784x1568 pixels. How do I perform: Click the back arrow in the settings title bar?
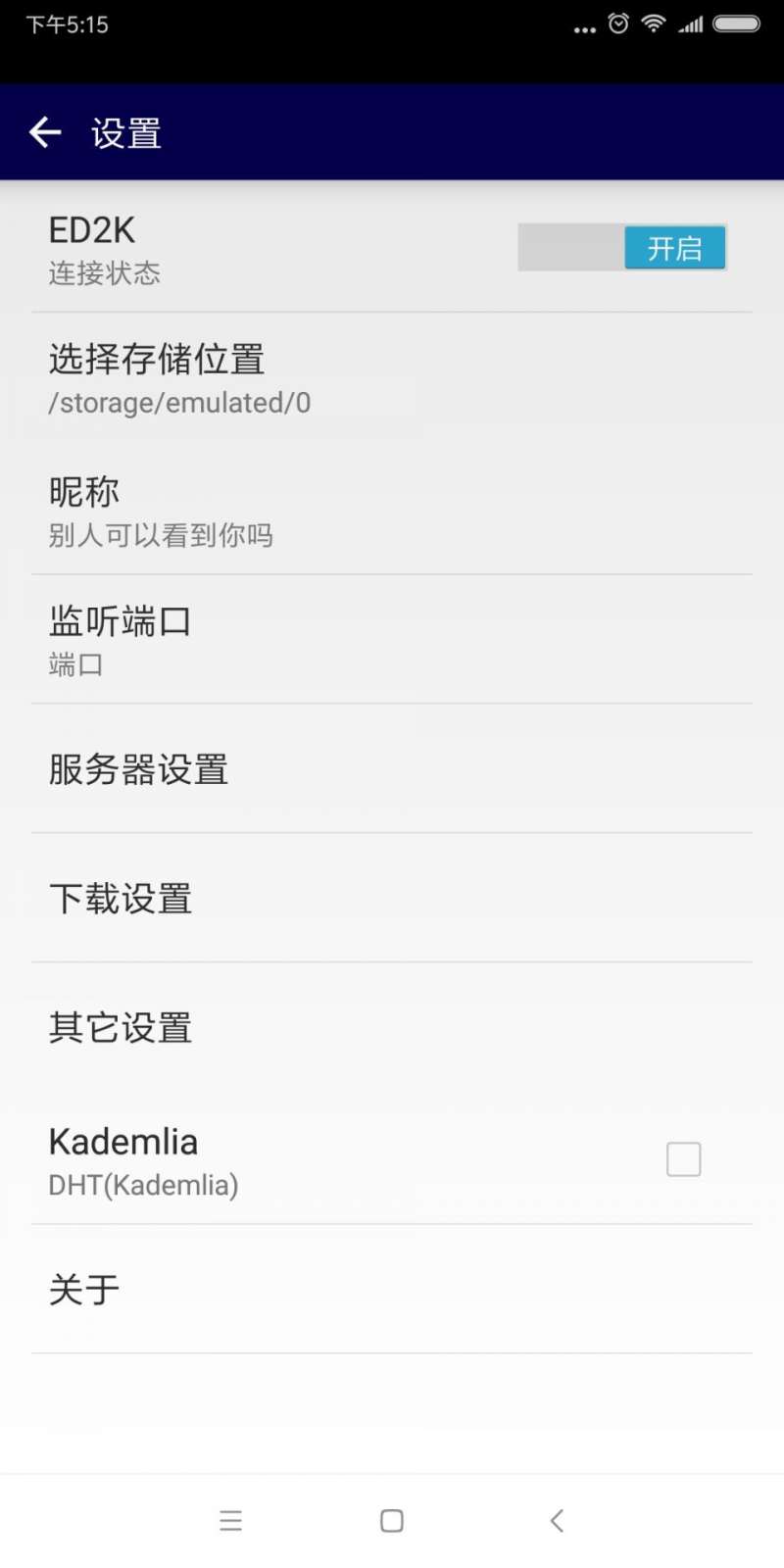[45, 131]
